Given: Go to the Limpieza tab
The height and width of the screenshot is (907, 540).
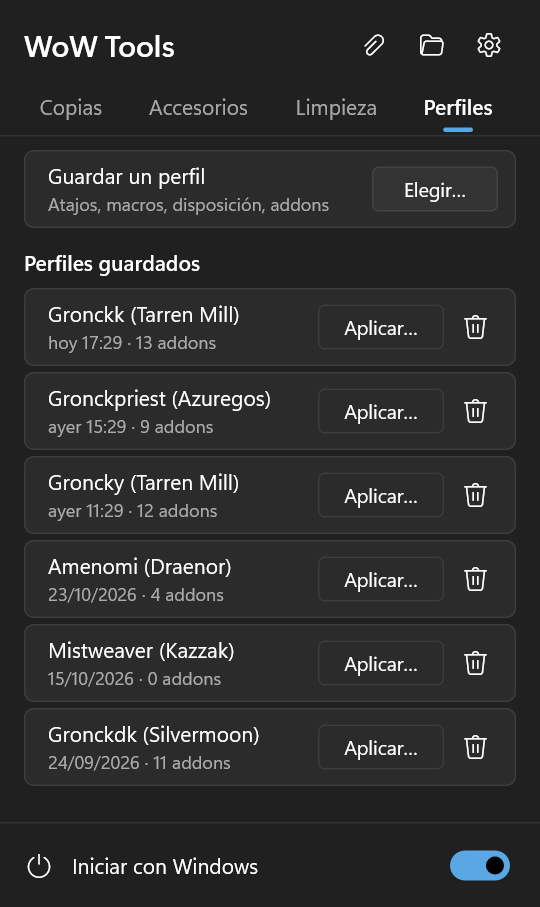Looking at the screenshot, I should [336, 108].
